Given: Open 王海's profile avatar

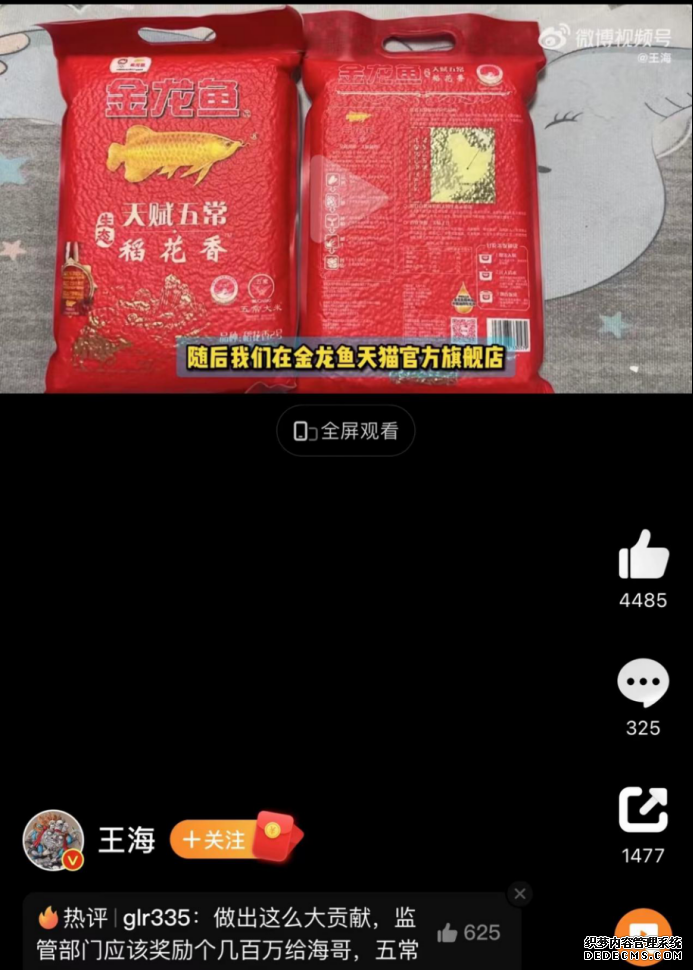Looking at the screenshot, I should tap(53, 840).
